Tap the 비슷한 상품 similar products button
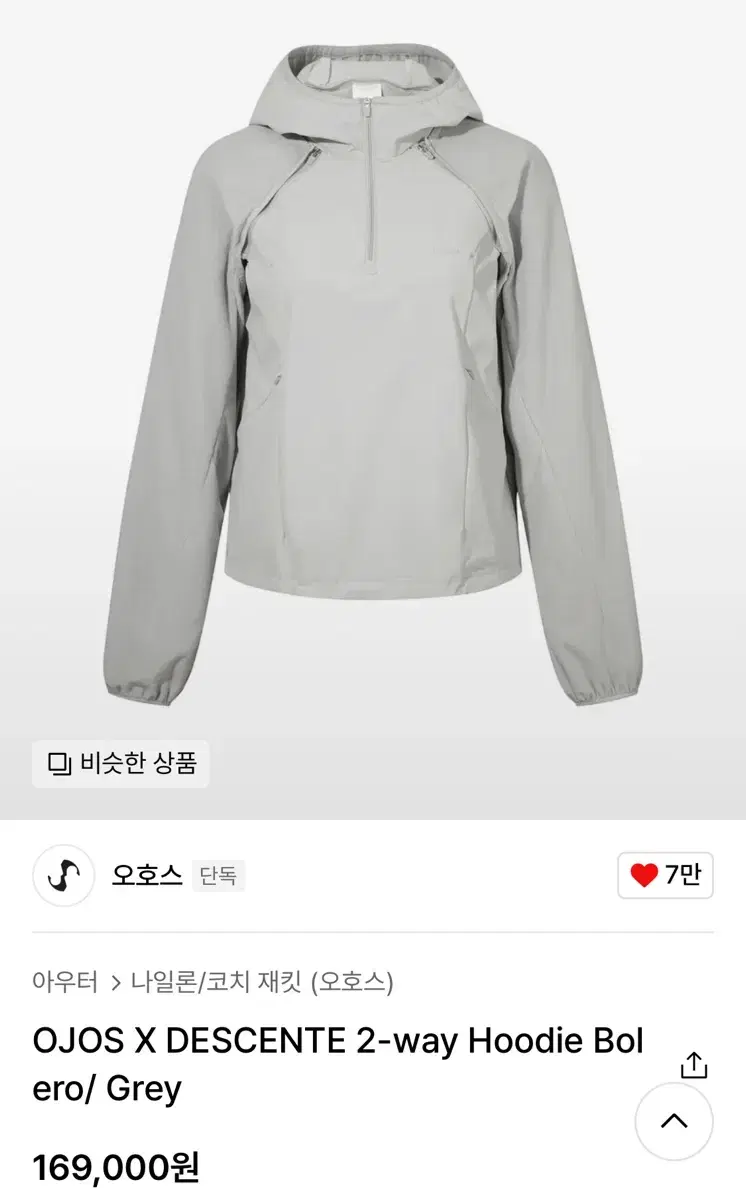Screen dimensions: 746x1200 (x=121, y=764)
